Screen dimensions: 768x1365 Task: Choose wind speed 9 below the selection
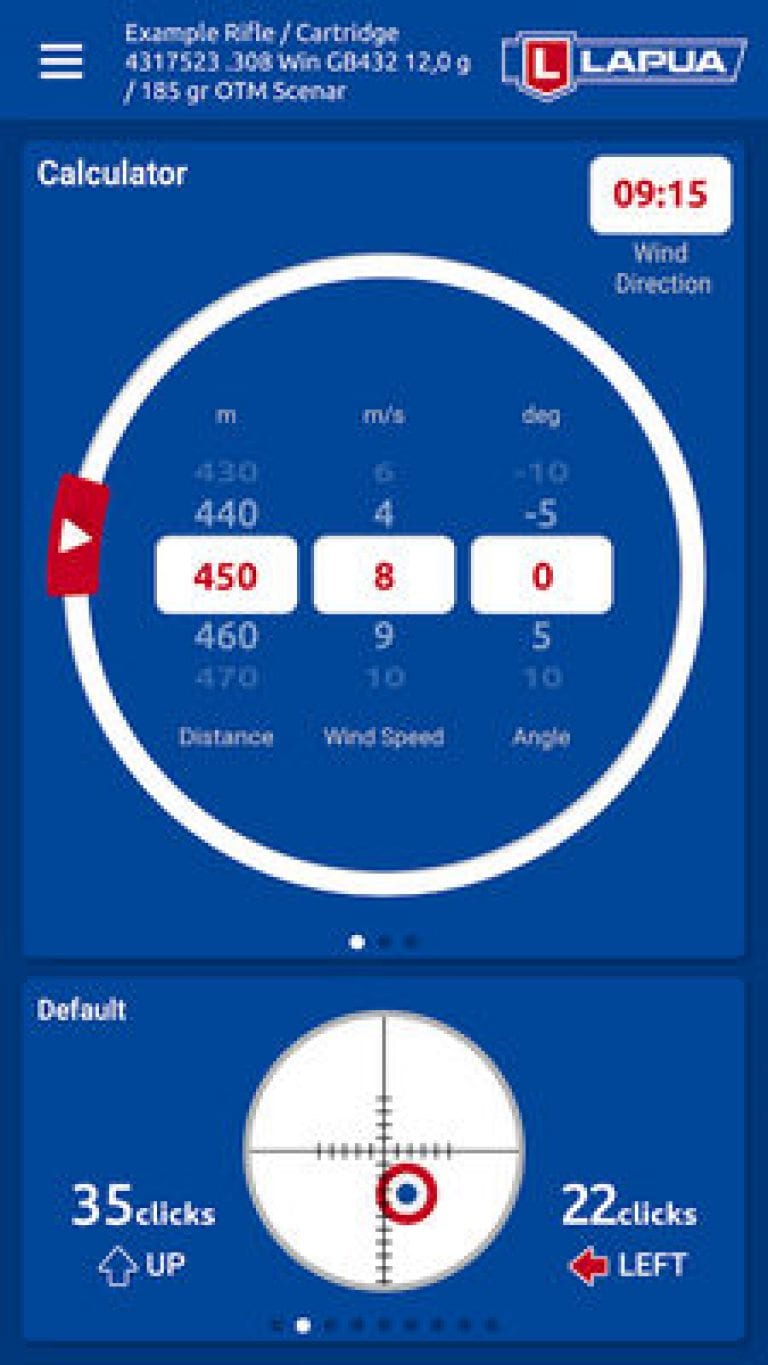pyautogui.click(x=384, y=636)
